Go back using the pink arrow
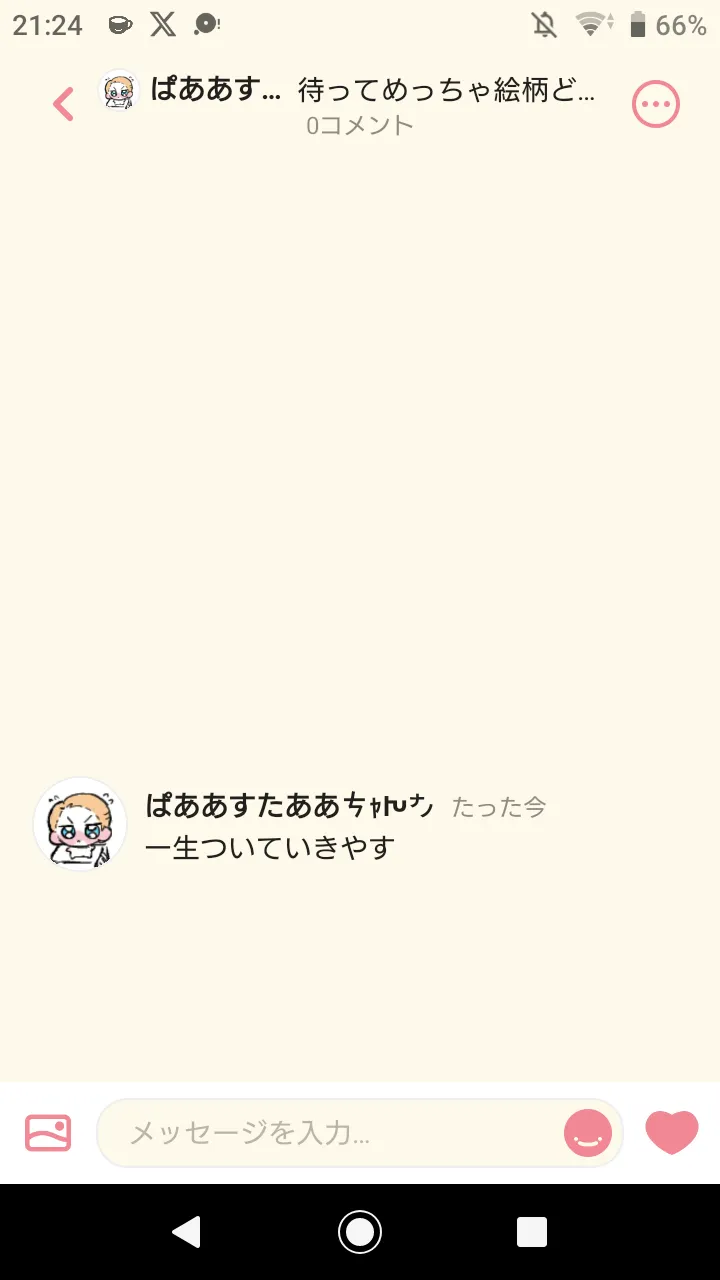 (x=63, y=104)
